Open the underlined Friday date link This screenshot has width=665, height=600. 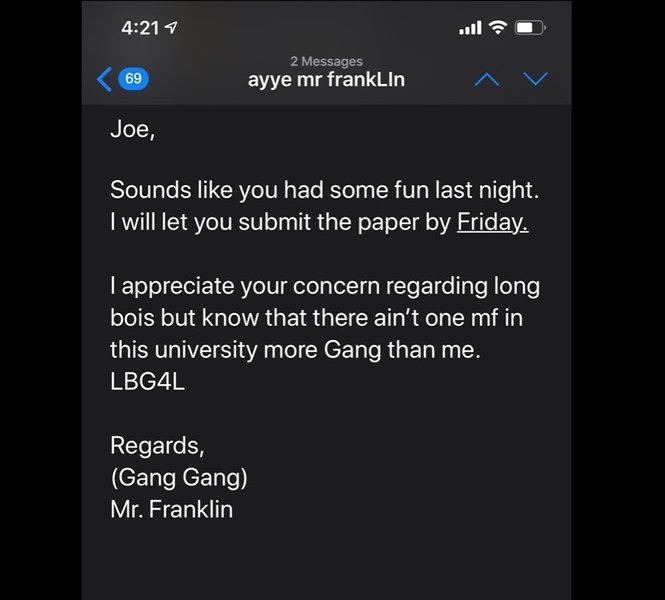[492, 223]
